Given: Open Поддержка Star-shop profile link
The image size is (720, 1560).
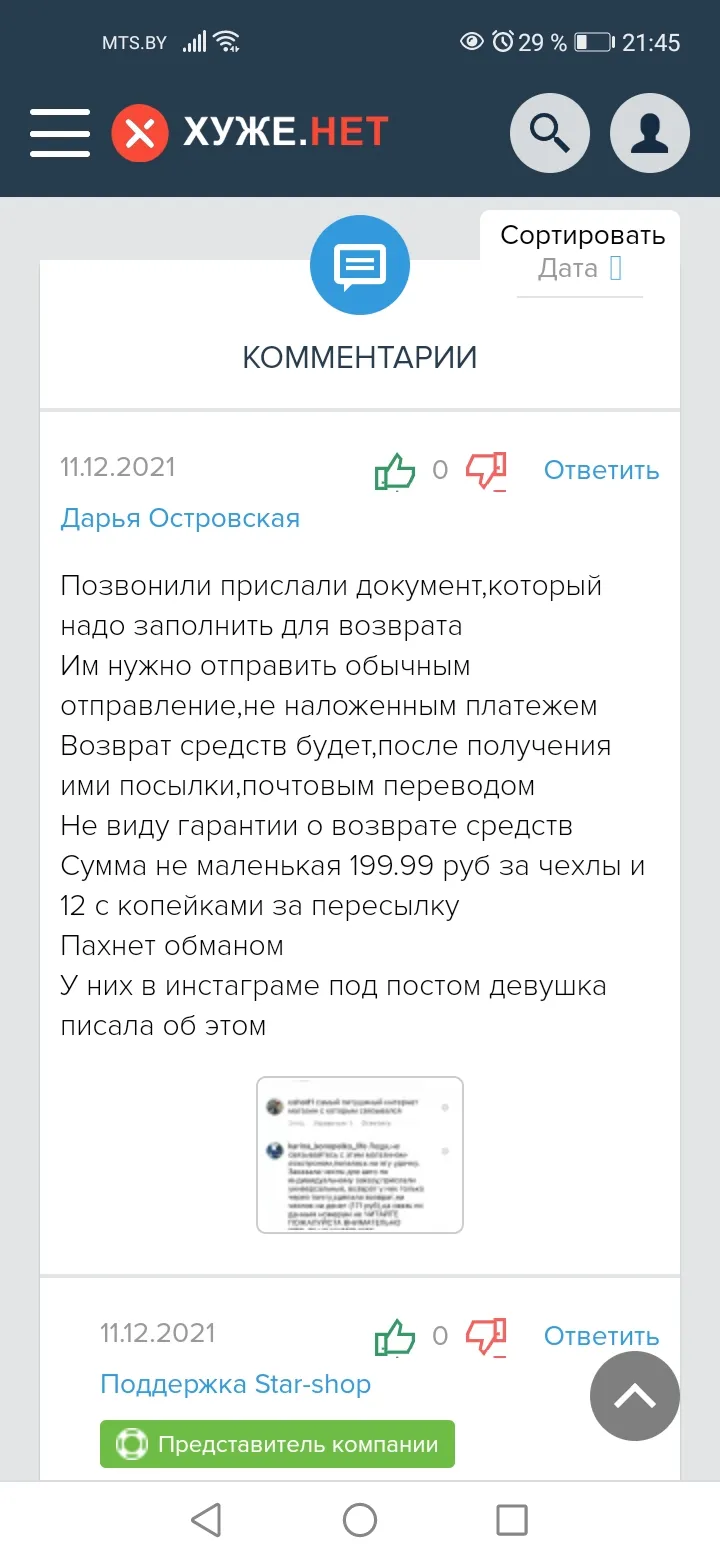Looking at the screenshot, I should point(235,1384).
